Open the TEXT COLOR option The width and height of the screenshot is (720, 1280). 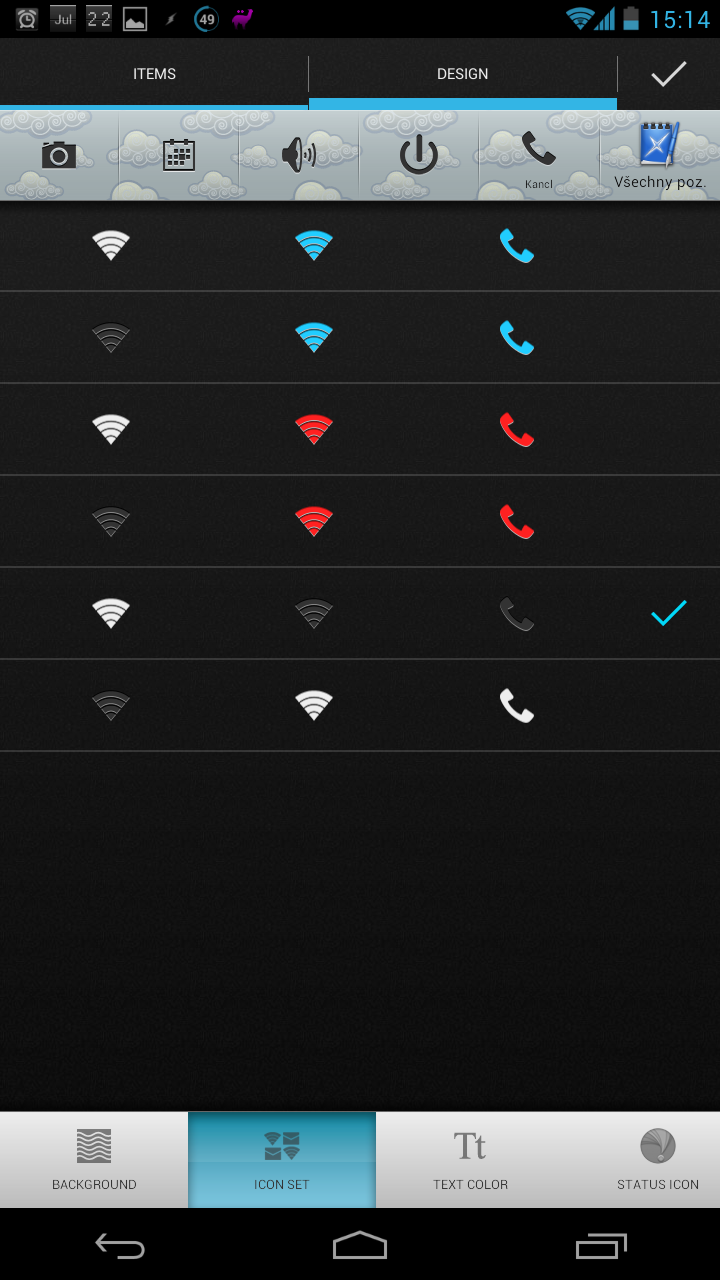tap(470, 1160)
